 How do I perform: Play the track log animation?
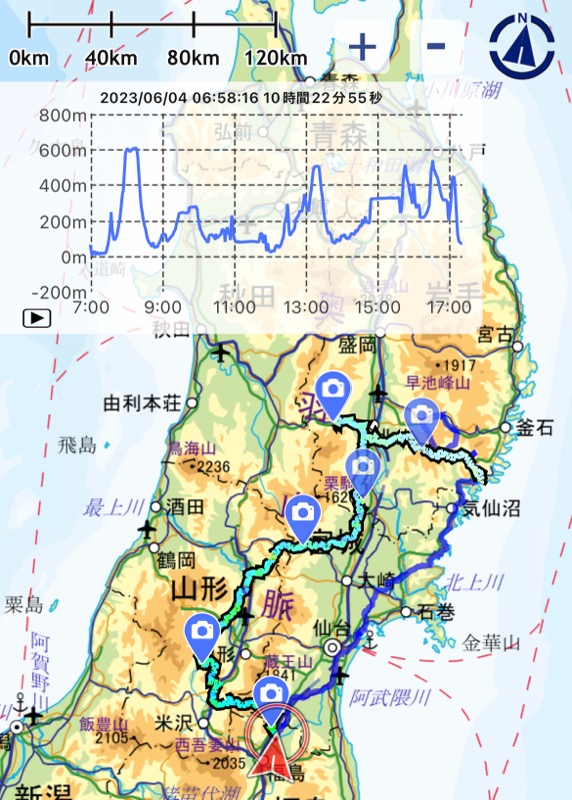37,318
